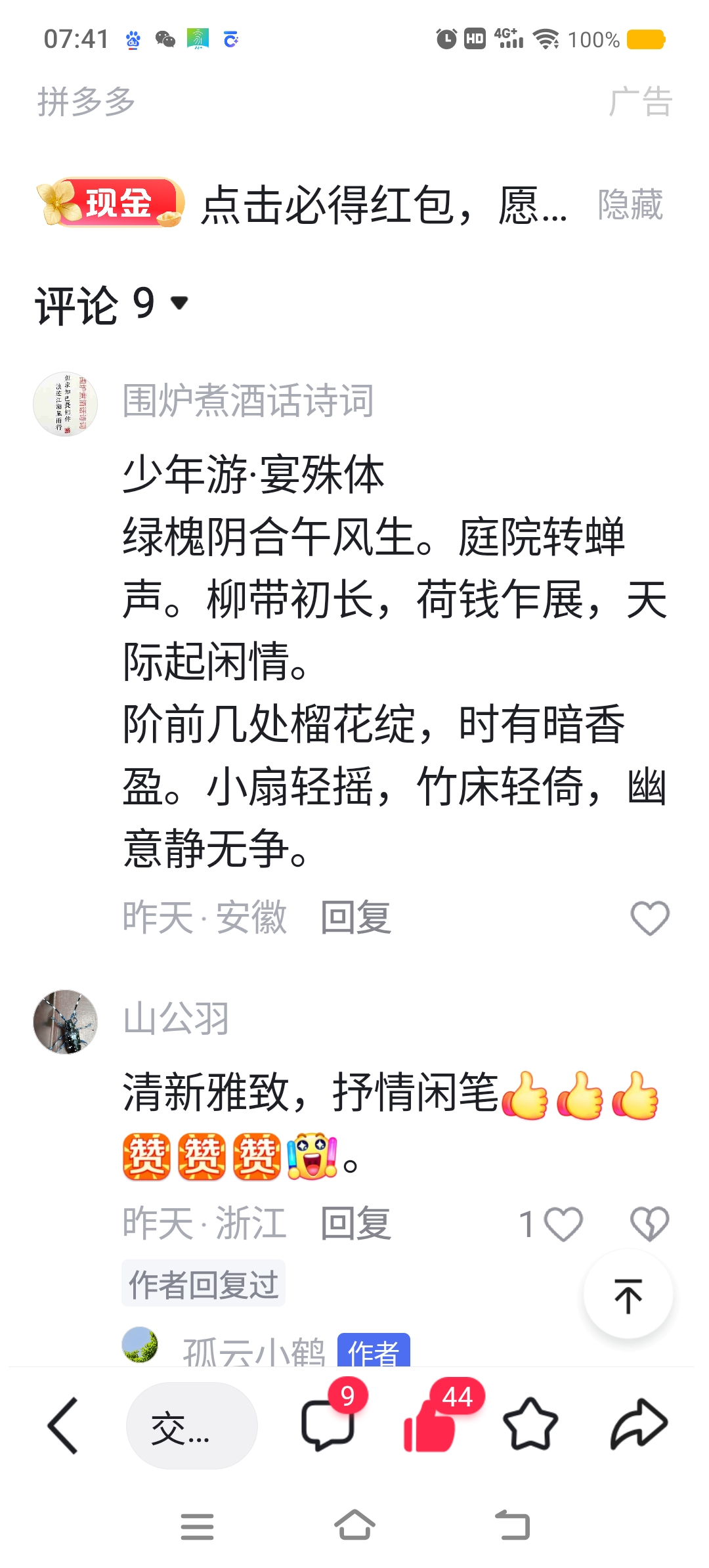Viewport: 709px width, 1568px height.
Task: Reply to 山公羽's comment
Action: [x=356, y=1223]
